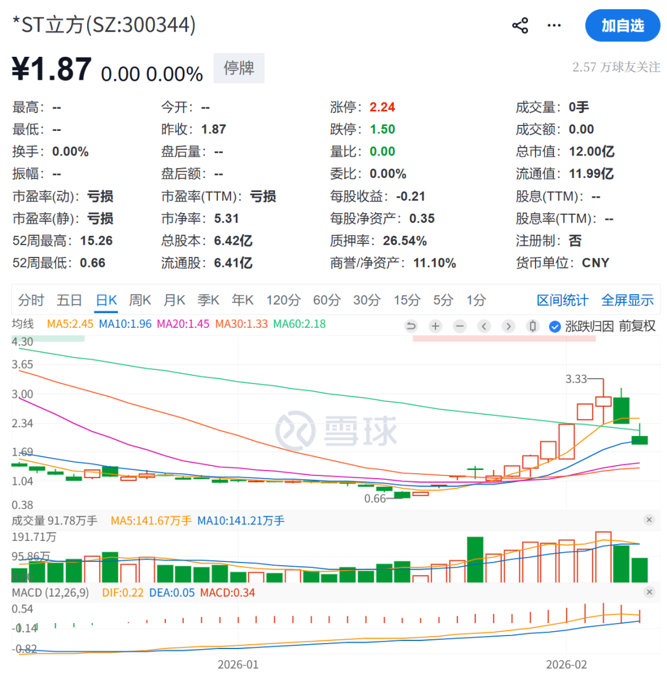Select the 月K monthly chart tab
Image resolution: width=667 pixels, height=675 pixels.
pyautogui.click(x=175, y=299)
